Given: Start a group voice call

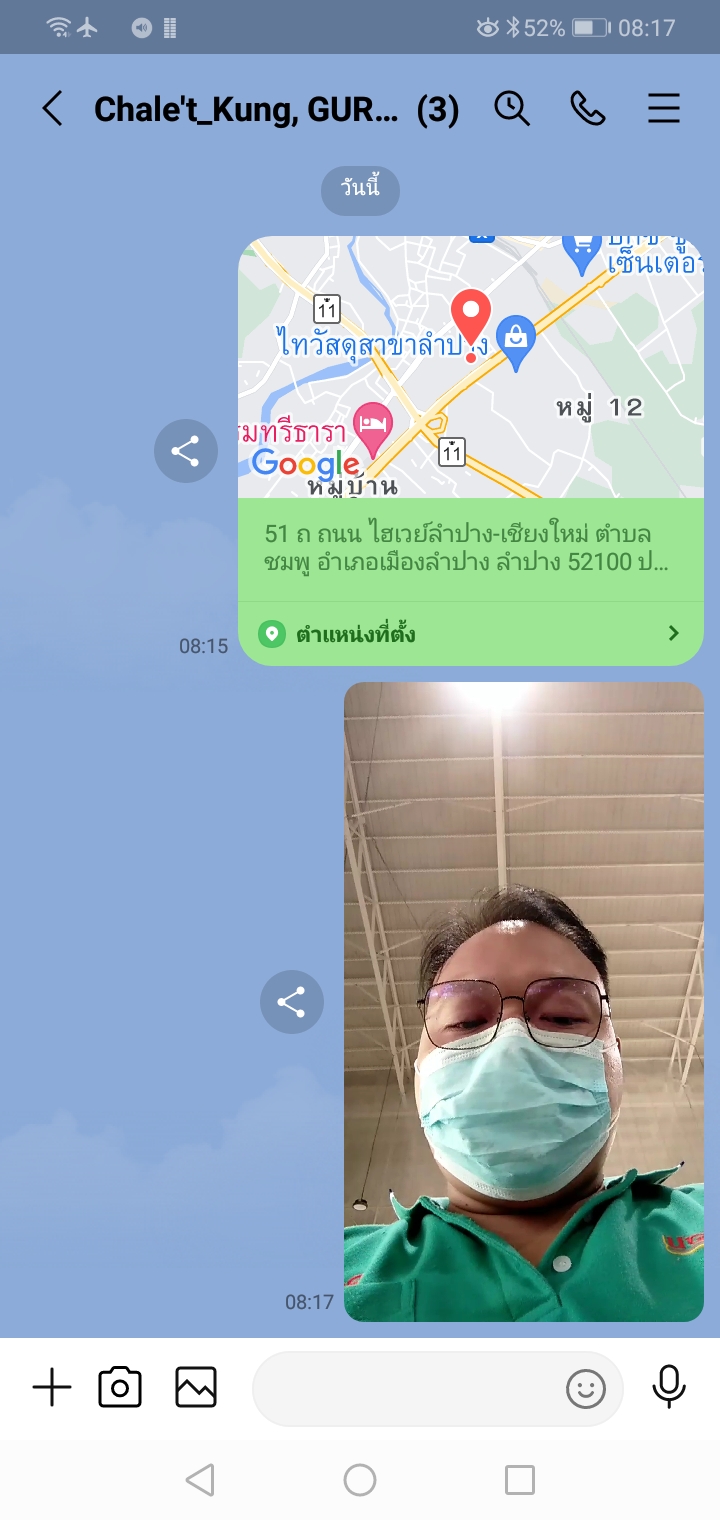Looking at the screenshot, I should coord(588,109).
